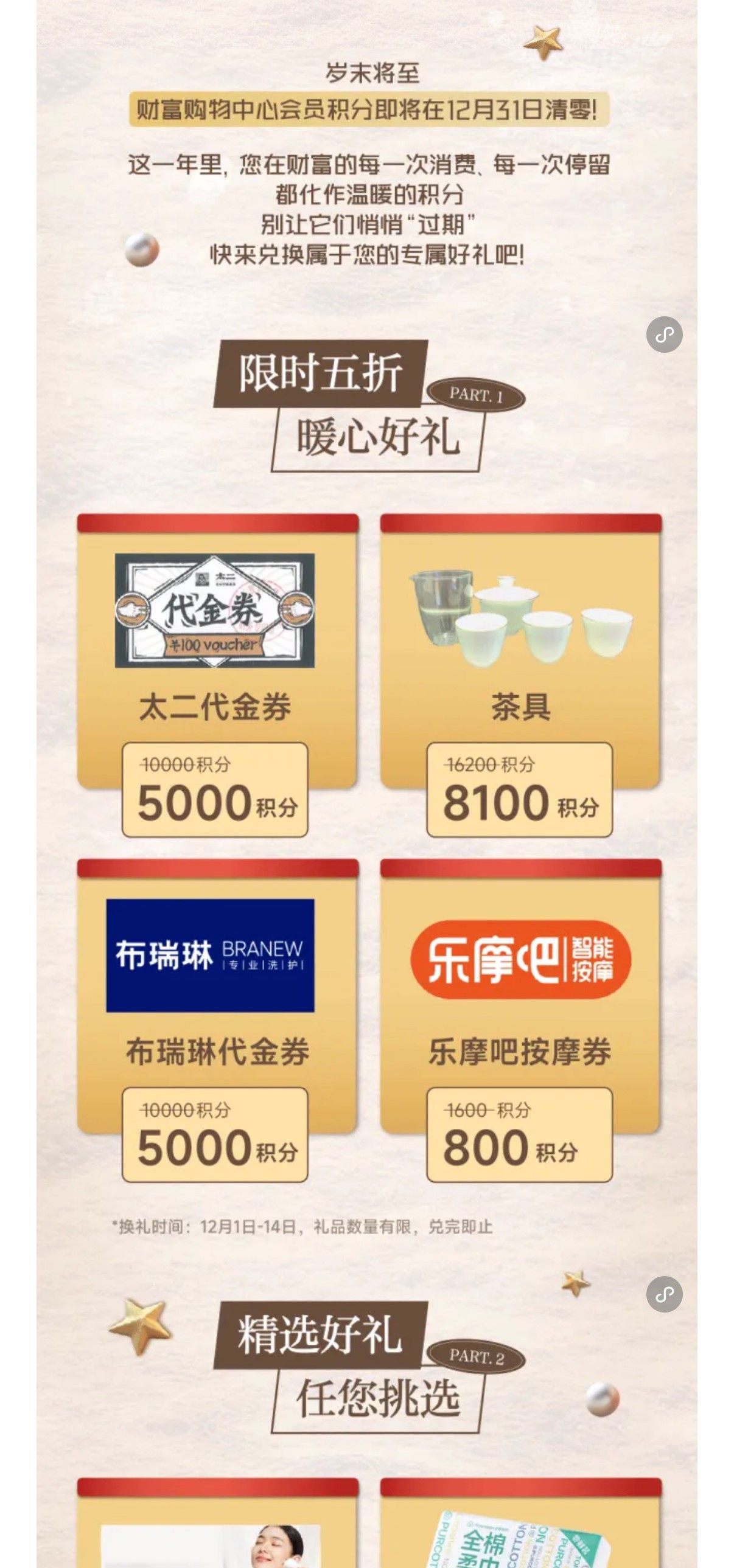Image resolution: width=734 pixels, height=1568 pixels.
Task: Open the mini-program link icon near 限时五折 heading
Action: point(664,334)
